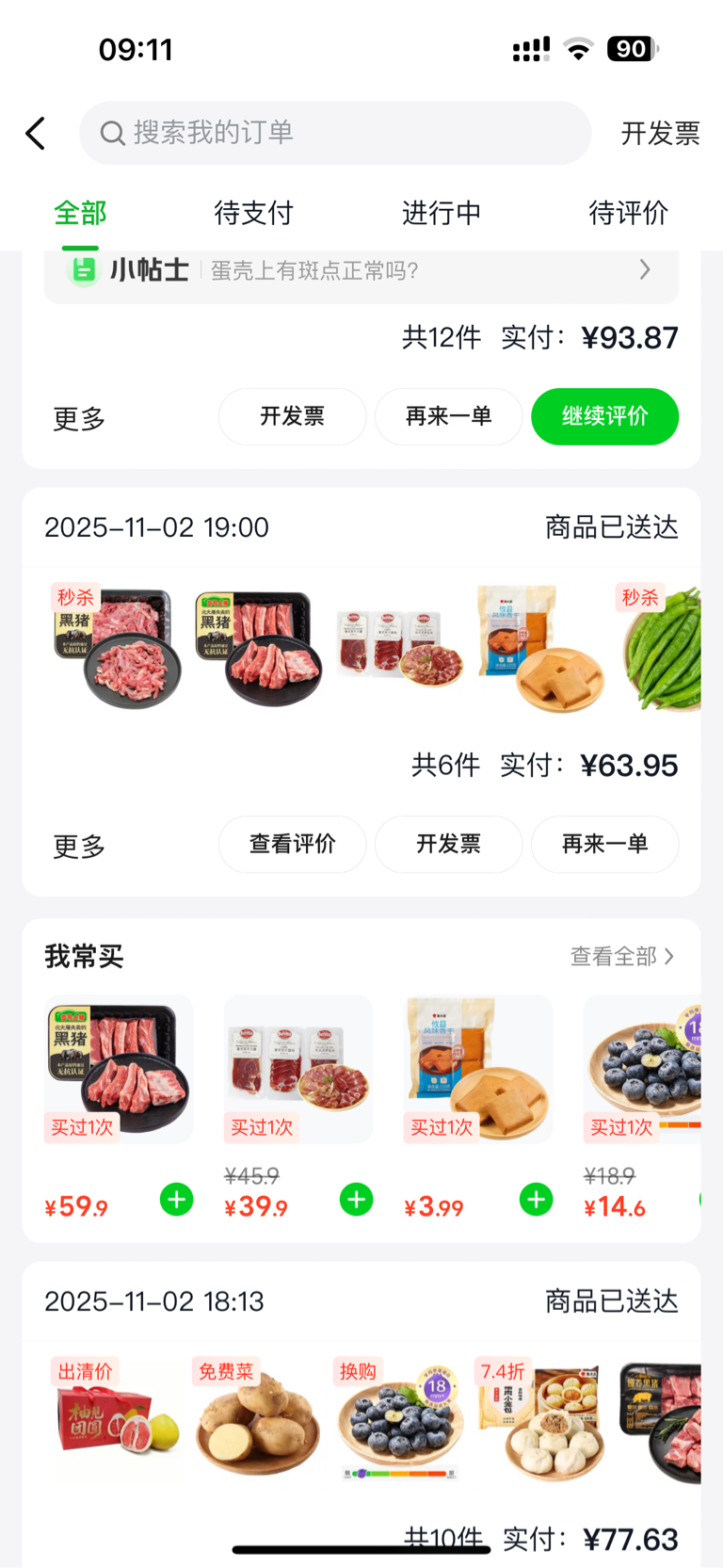Tap 开发票 in the top bar
The height and width of the screenshot is (1568, 723).
click(x=660, y=134)
